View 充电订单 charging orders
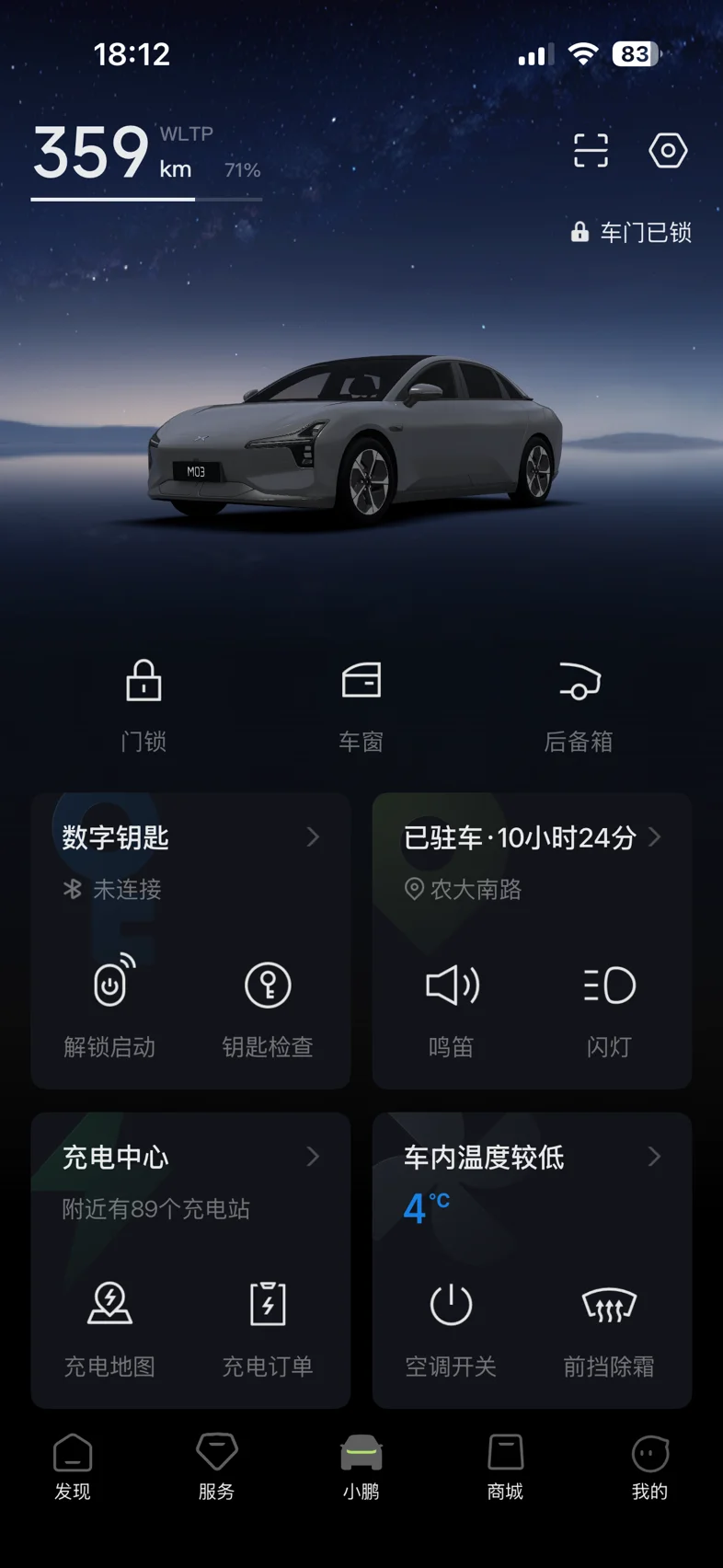 (268, 1325)
